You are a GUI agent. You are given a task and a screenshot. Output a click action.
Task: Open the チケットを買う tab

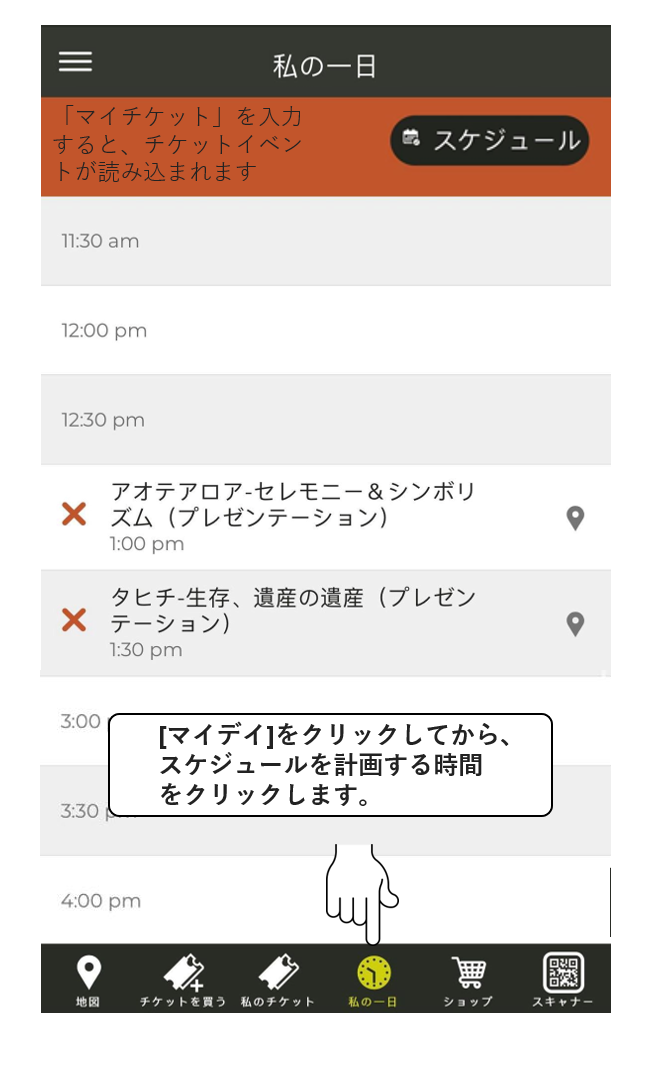click(x=183, y=979)
